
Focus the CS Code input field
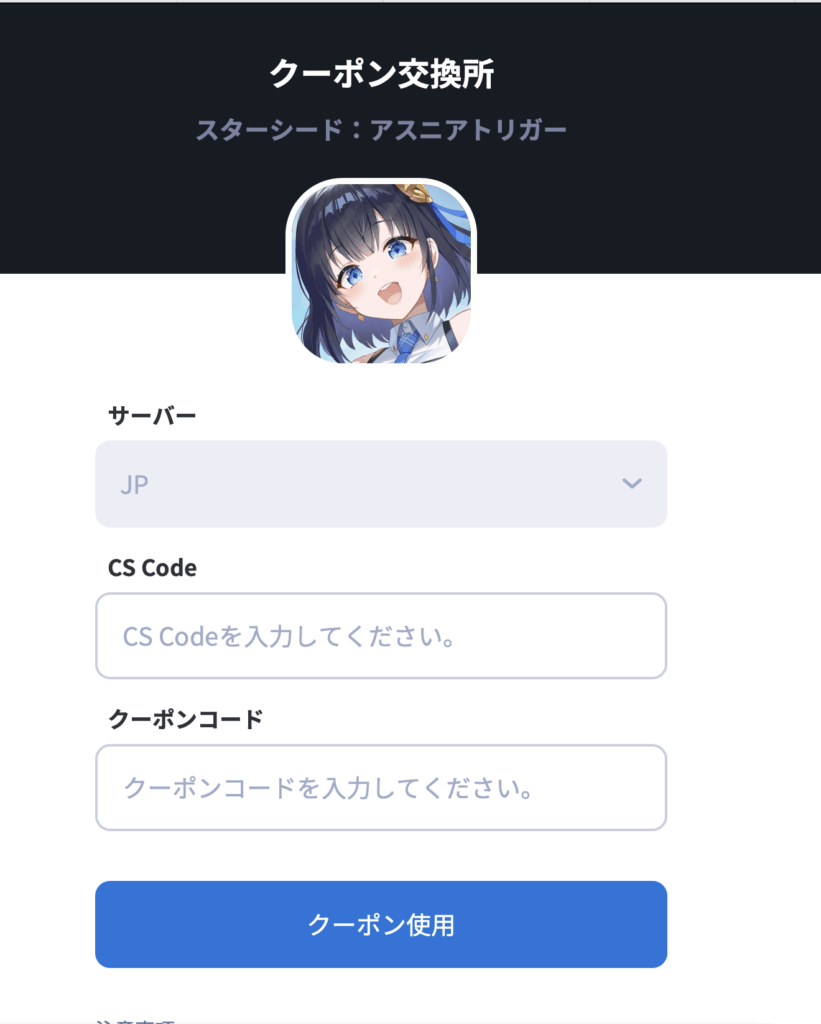pos(381,636)
